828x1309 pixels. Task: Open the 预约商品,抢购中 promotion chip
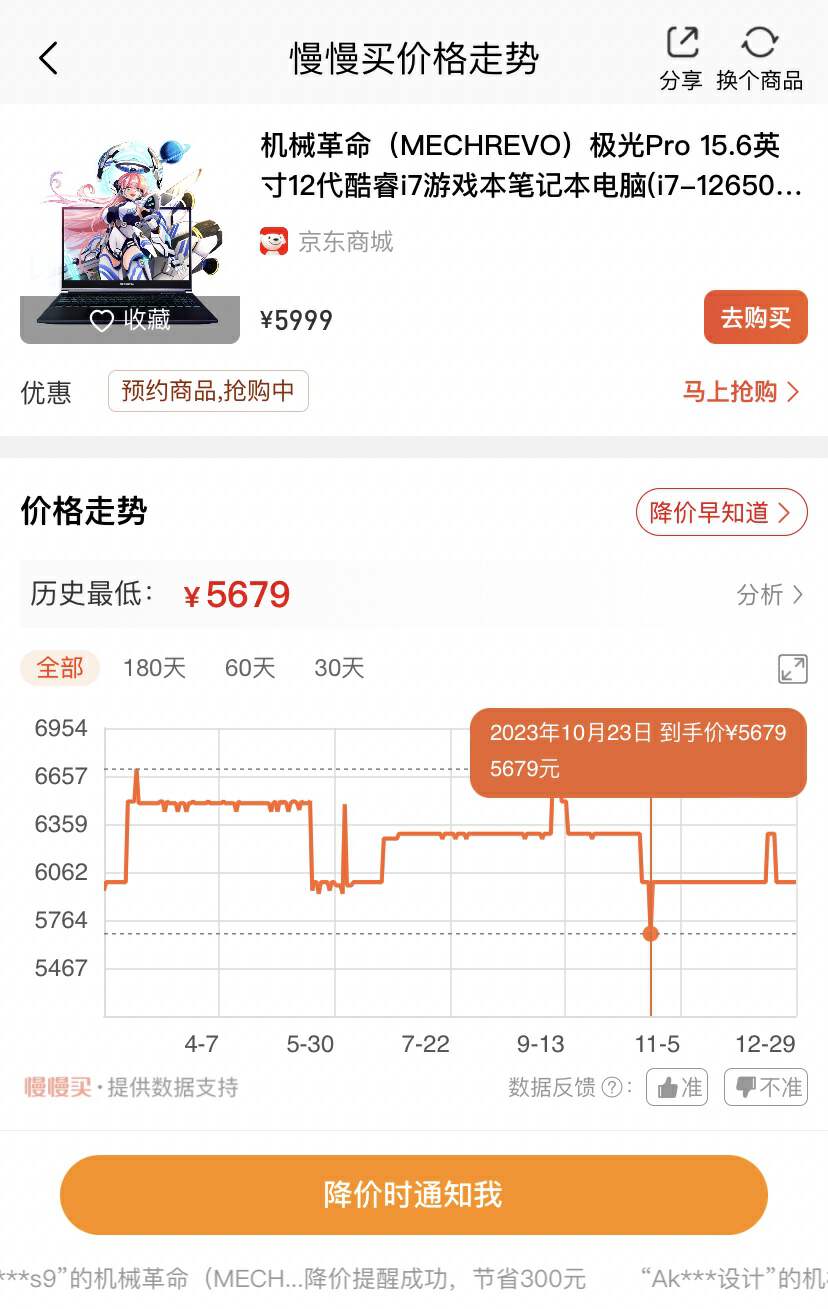coord(208,391)
